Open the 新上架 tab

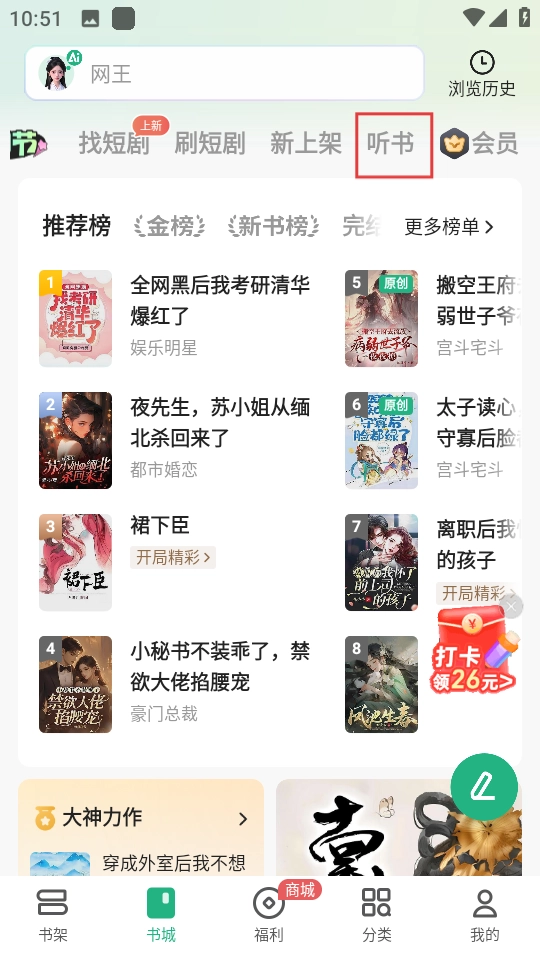point(306,144)
